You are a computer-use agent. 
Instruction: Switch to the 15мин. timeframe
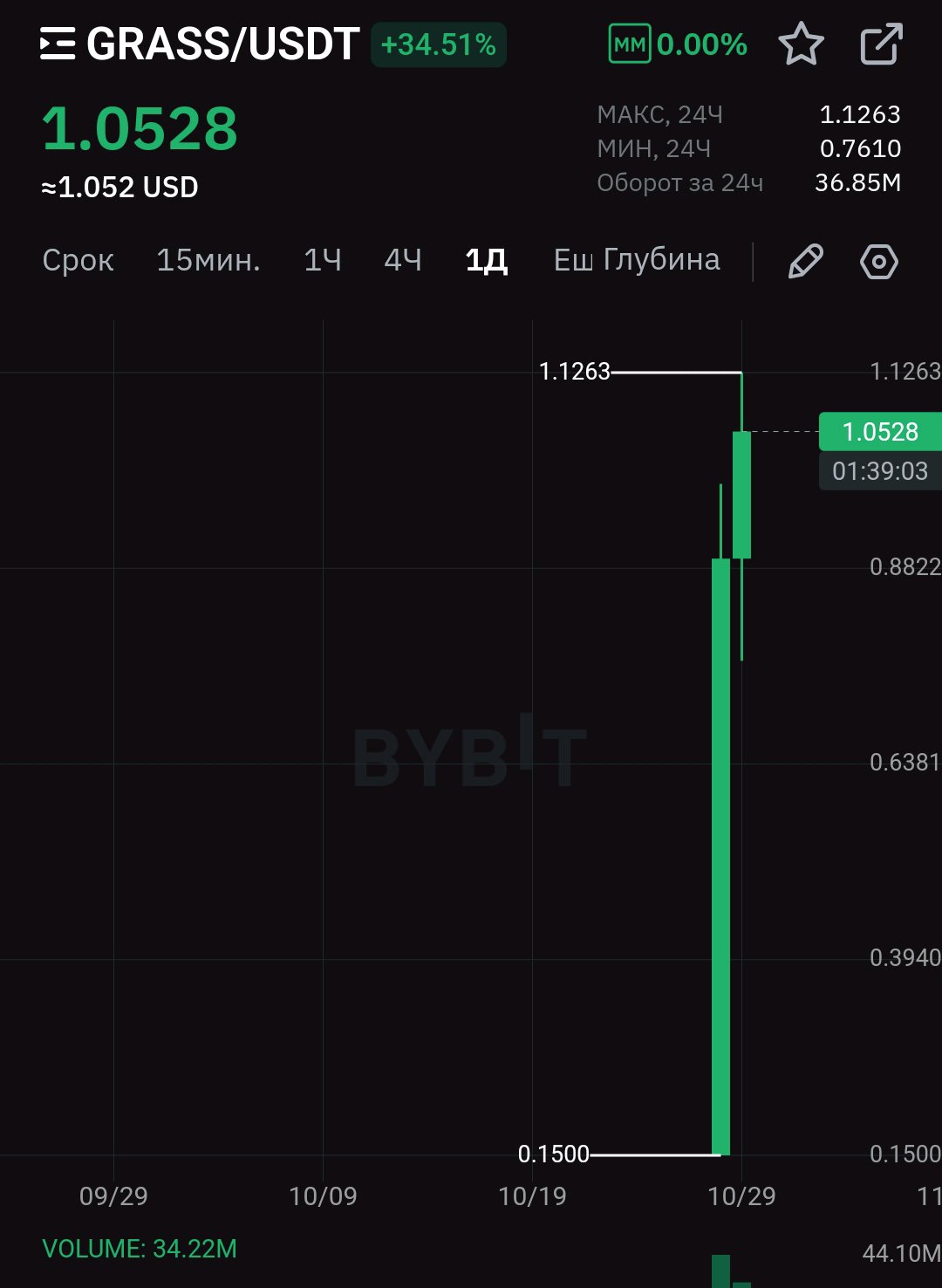pyautogui.click(x=208, y=260)
